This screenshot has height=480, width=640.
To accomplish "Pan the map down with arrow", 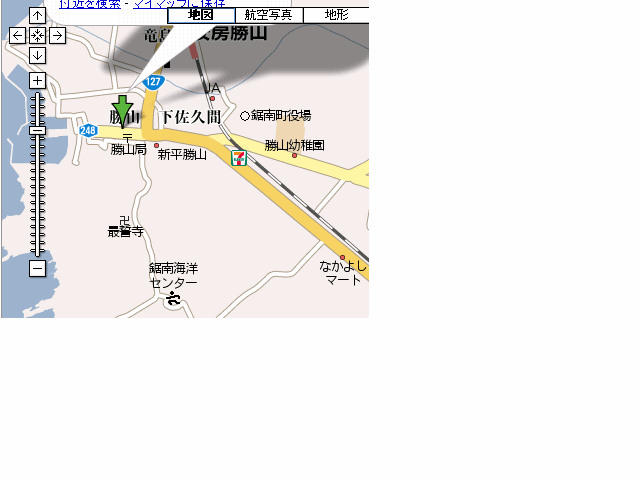I will coord(37,55).
